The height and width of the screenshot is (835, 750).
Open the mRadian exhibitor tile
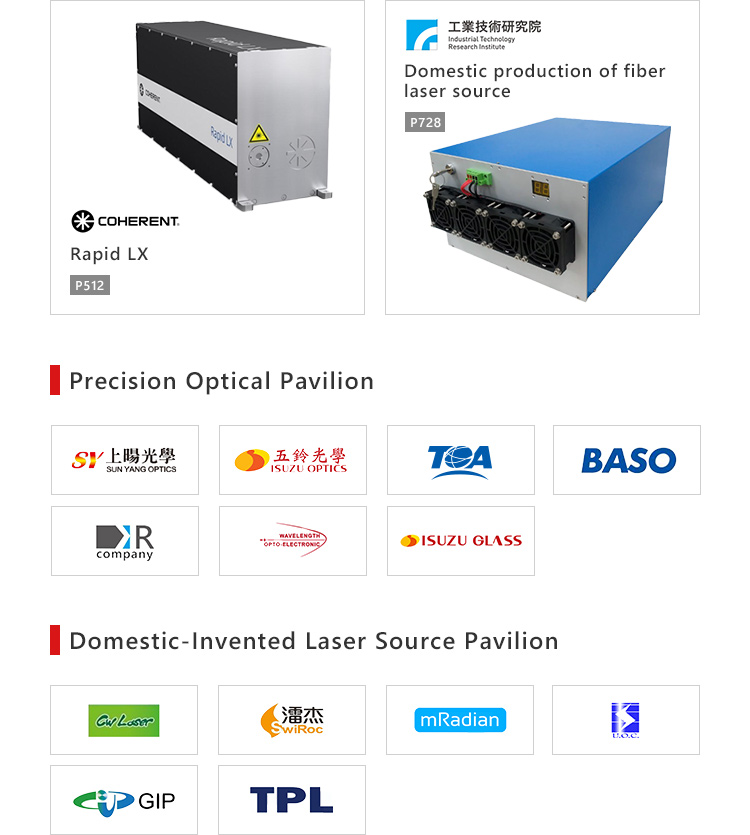pos(460,720)
